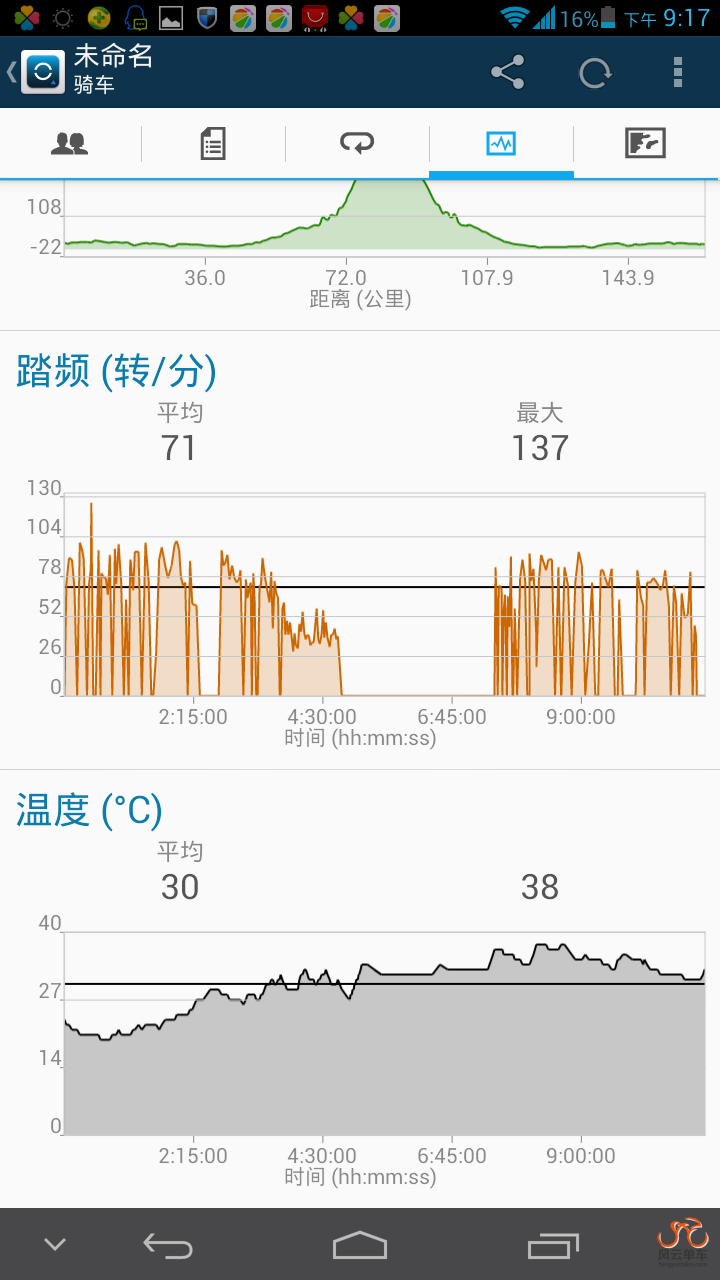Share this cycling activity

click(x=508, y=72)
